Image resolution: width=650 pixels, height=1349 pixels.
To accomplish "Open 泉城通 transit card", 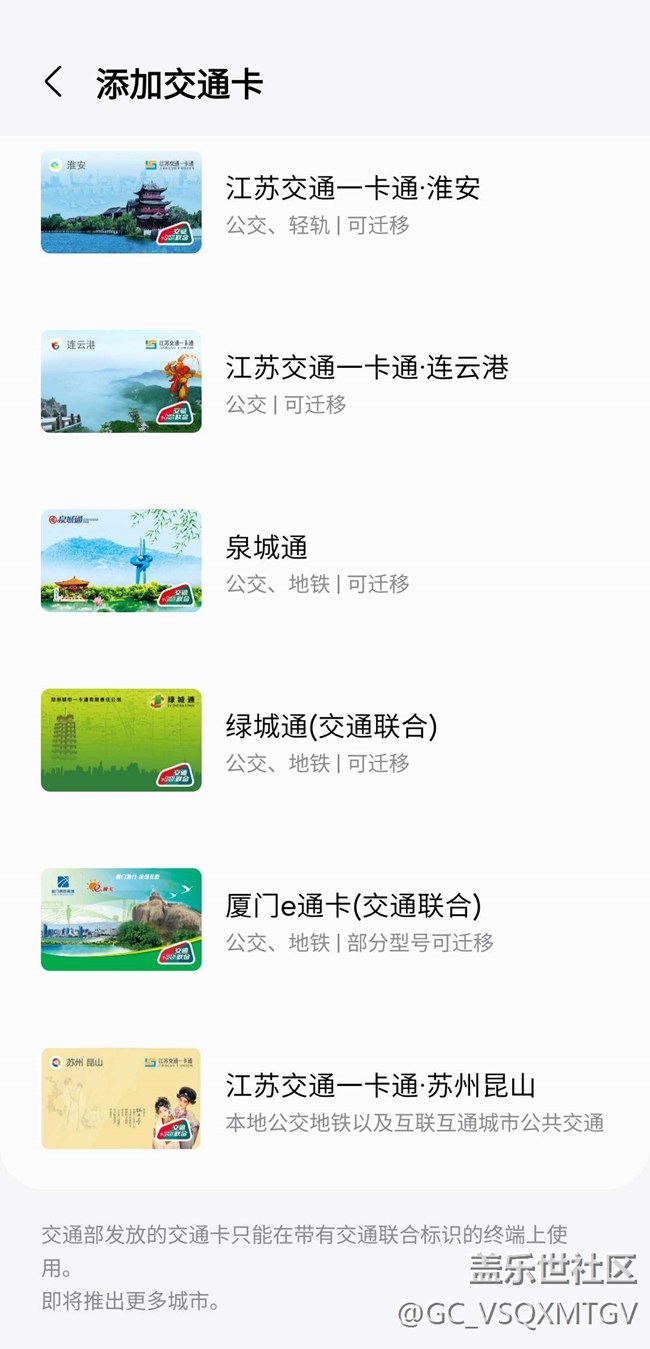I will (325, 560).
